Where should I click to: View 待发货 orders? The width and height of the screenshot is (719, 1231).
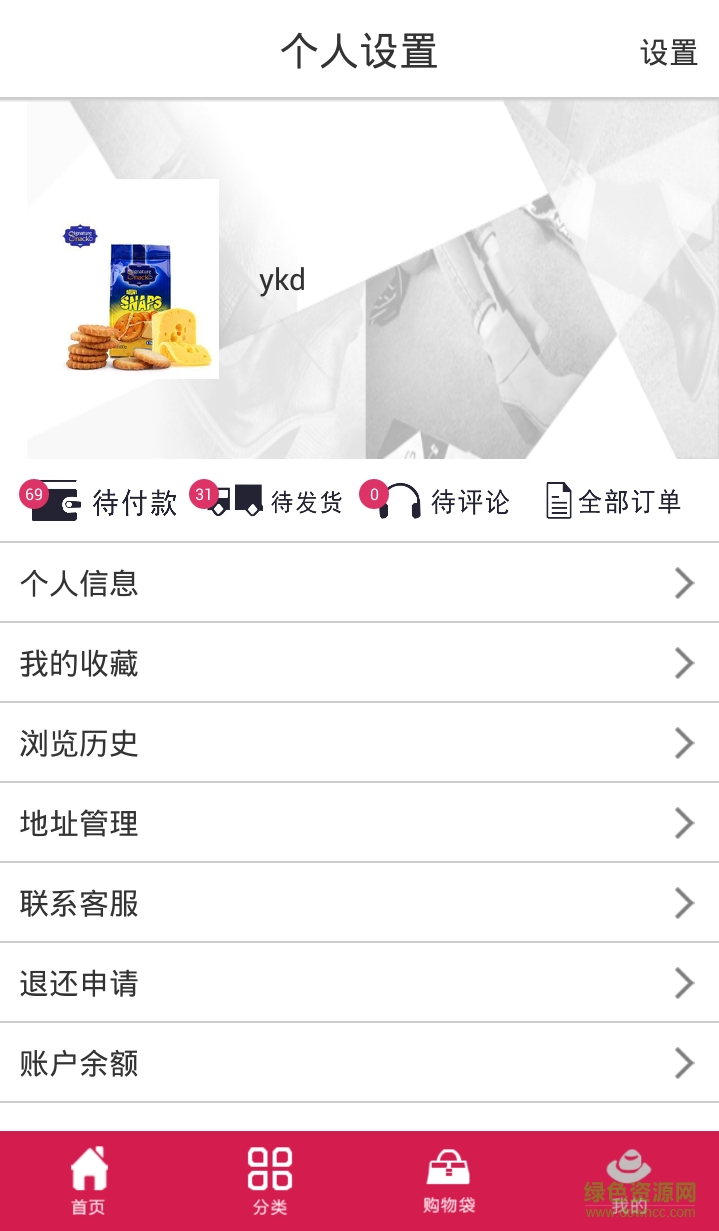pyautogui.click(x=270, y=501)
